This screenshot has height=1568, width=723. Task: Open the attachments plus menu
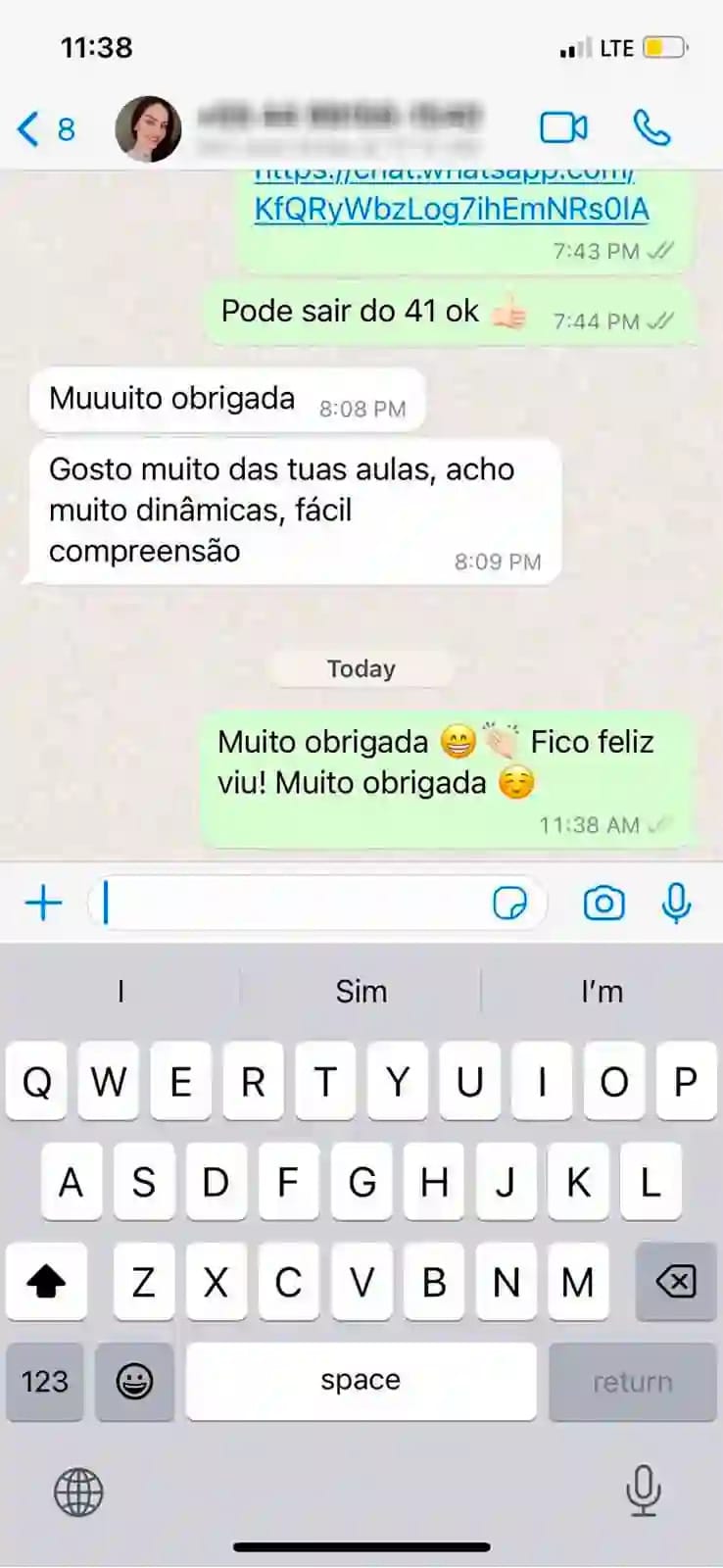click(x=43, y=903)
